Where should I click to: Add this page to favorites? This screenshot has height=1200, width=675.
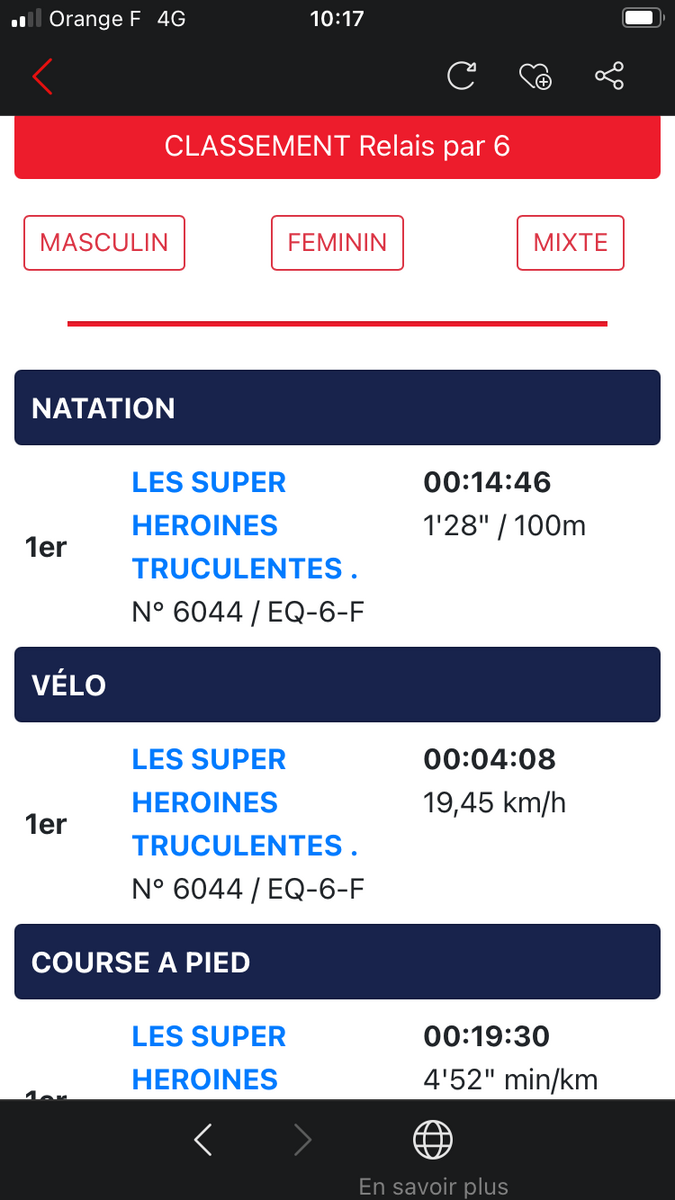[535, 77]
